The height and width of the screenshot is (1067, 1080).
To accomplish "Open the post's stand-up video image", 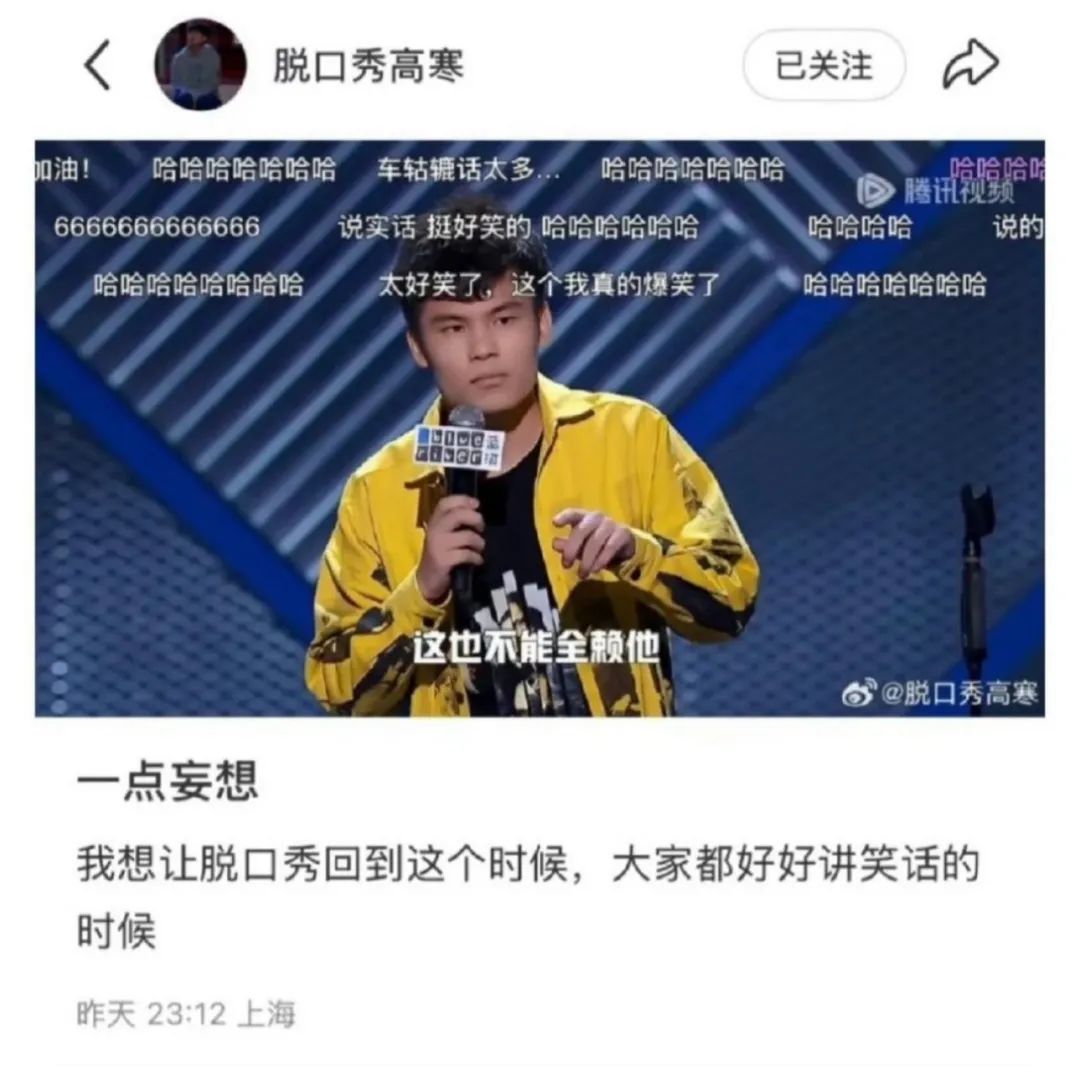I will pos(540,428).
